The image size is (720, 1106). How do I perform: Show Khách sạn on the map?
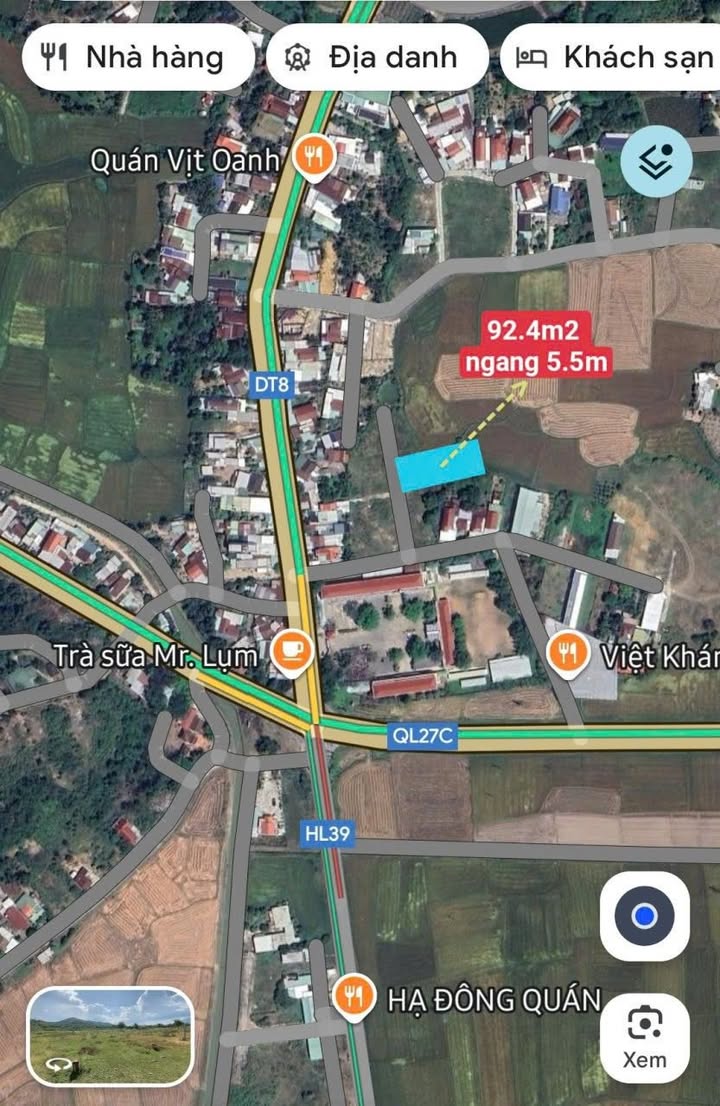(x=610, y=57)
